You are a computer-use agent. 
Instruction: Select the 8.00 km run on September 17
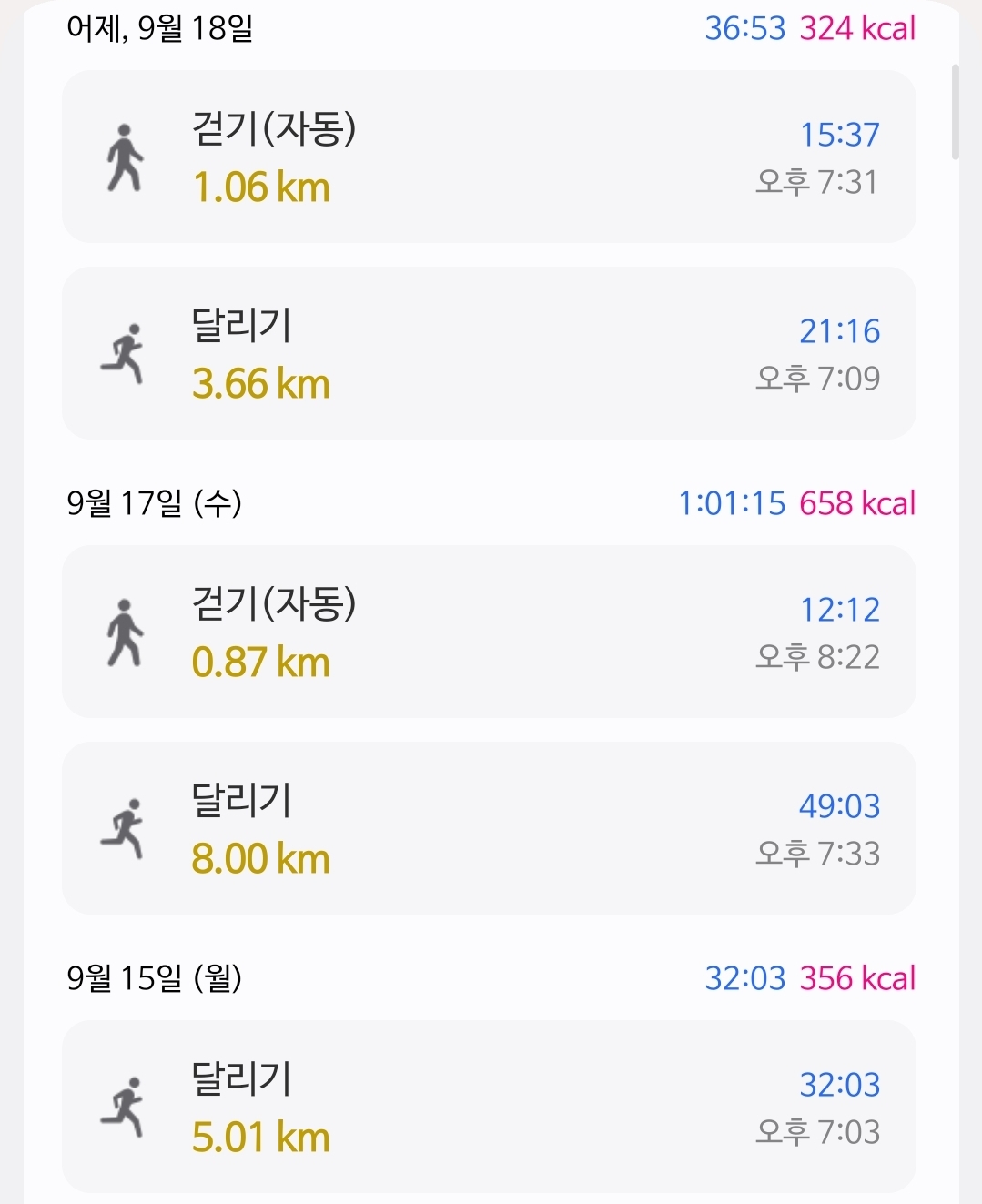[x=489, y=828]
